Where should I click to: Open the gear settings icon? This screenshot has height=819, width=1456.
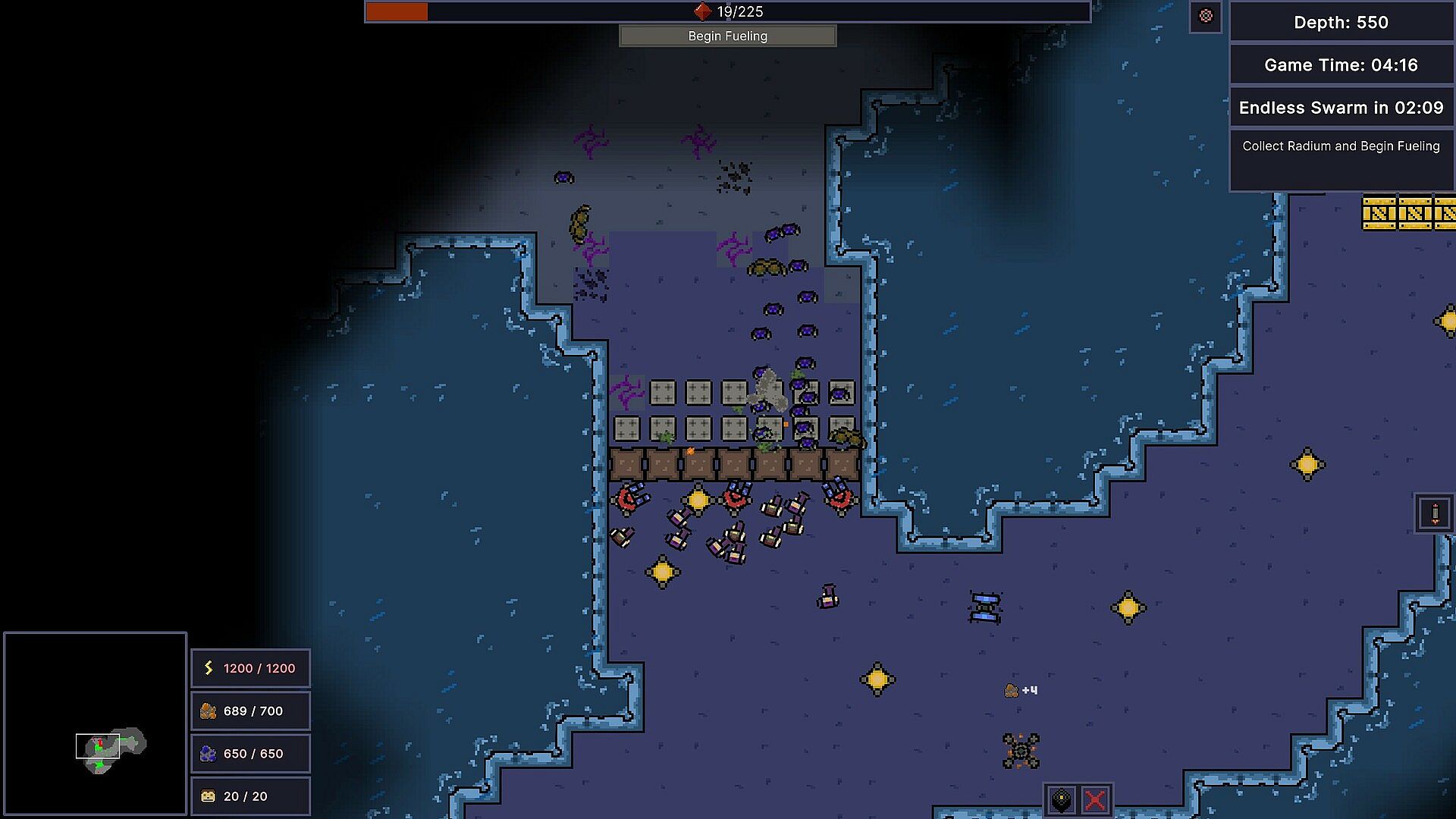click(x=1206, y=17)
